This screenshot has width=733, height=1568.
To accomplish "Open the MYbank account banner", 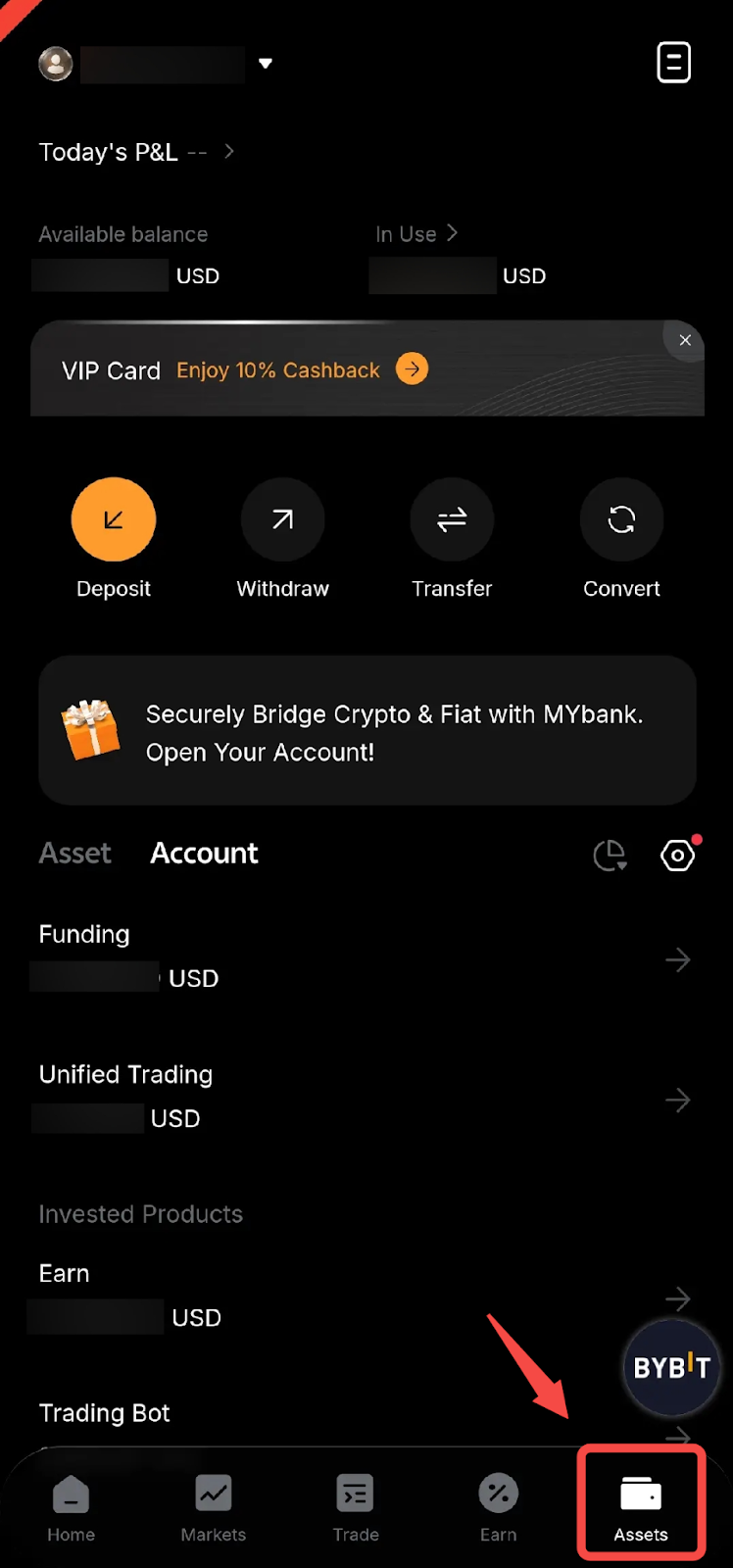I will [x=367, y=731].
